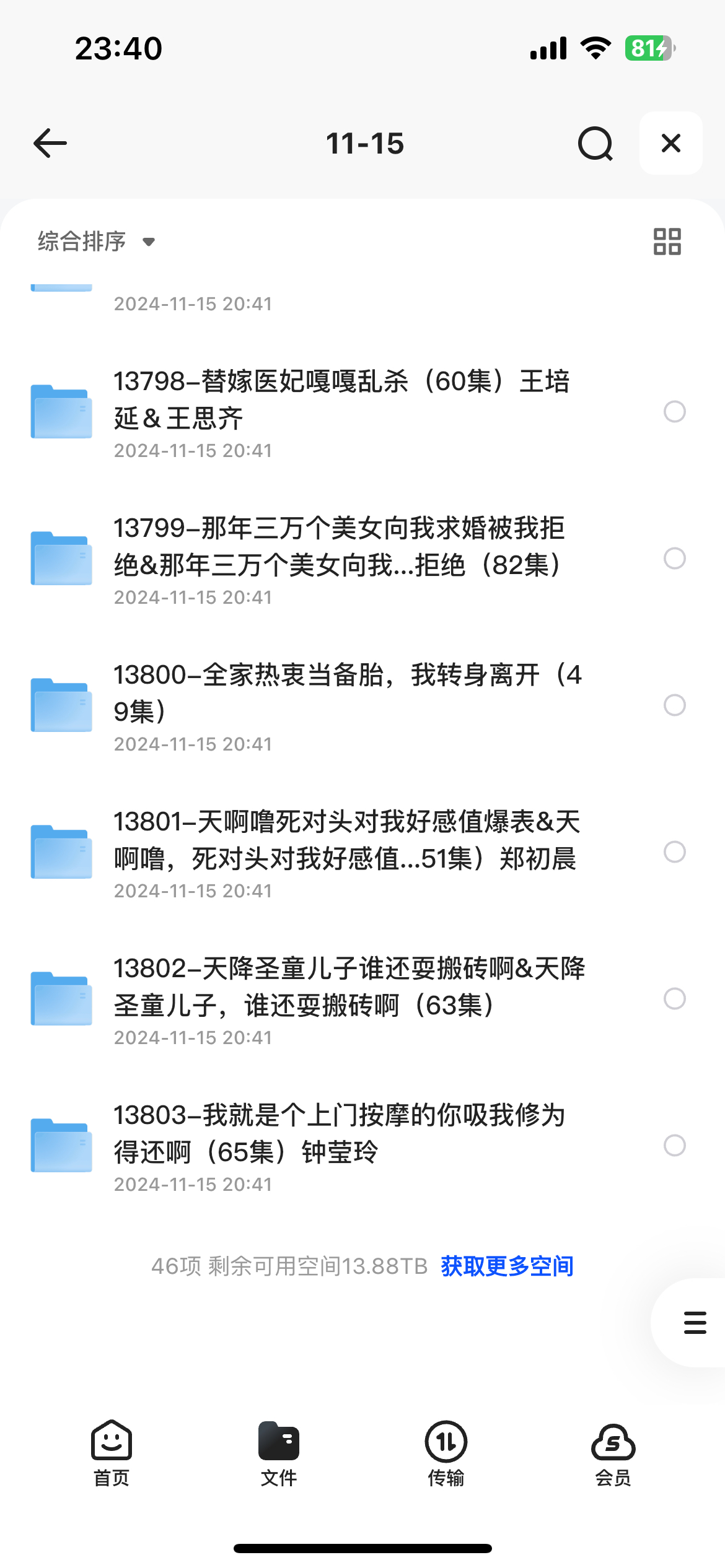Go back using the left arrow

pos(50,143)
